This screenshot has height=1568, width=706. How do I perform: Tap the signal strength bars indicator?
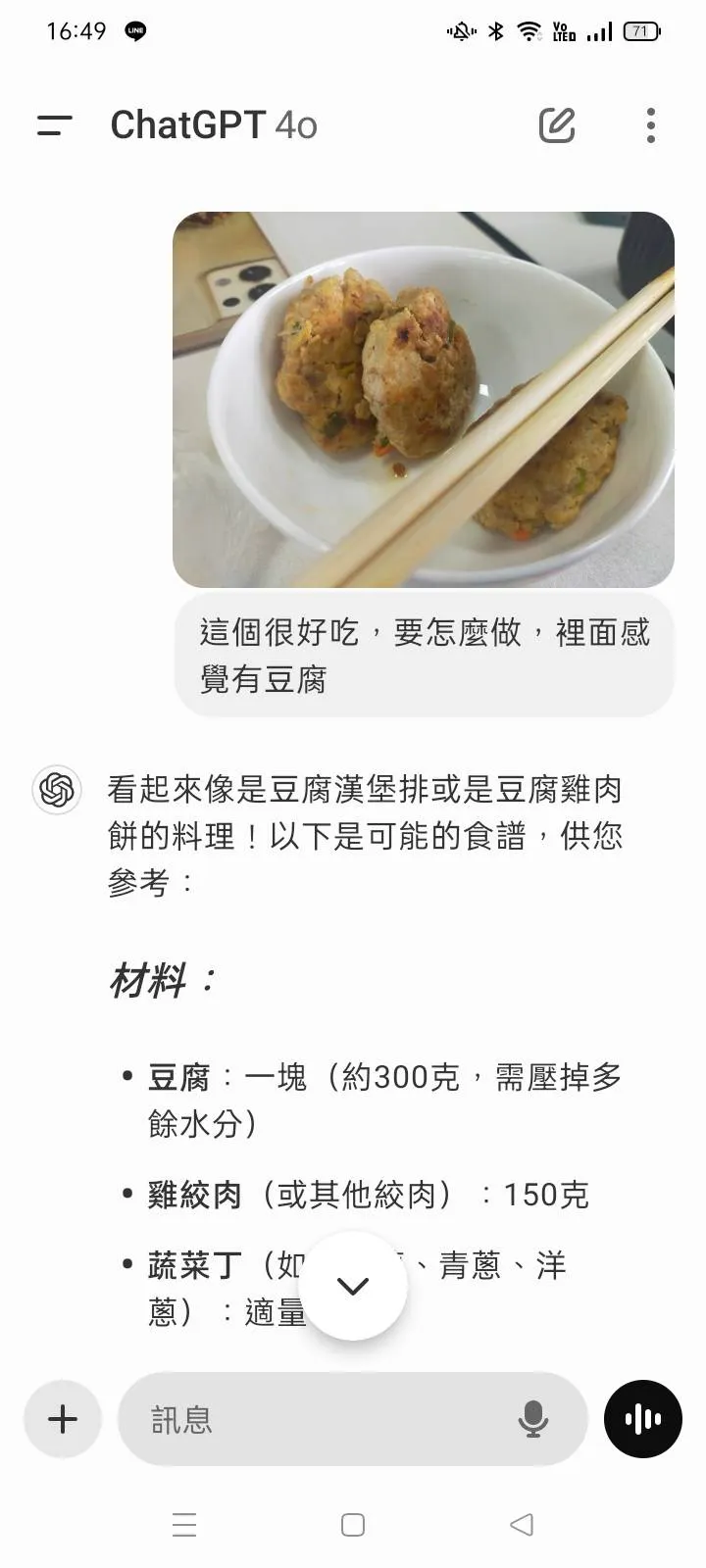[598, 30]
